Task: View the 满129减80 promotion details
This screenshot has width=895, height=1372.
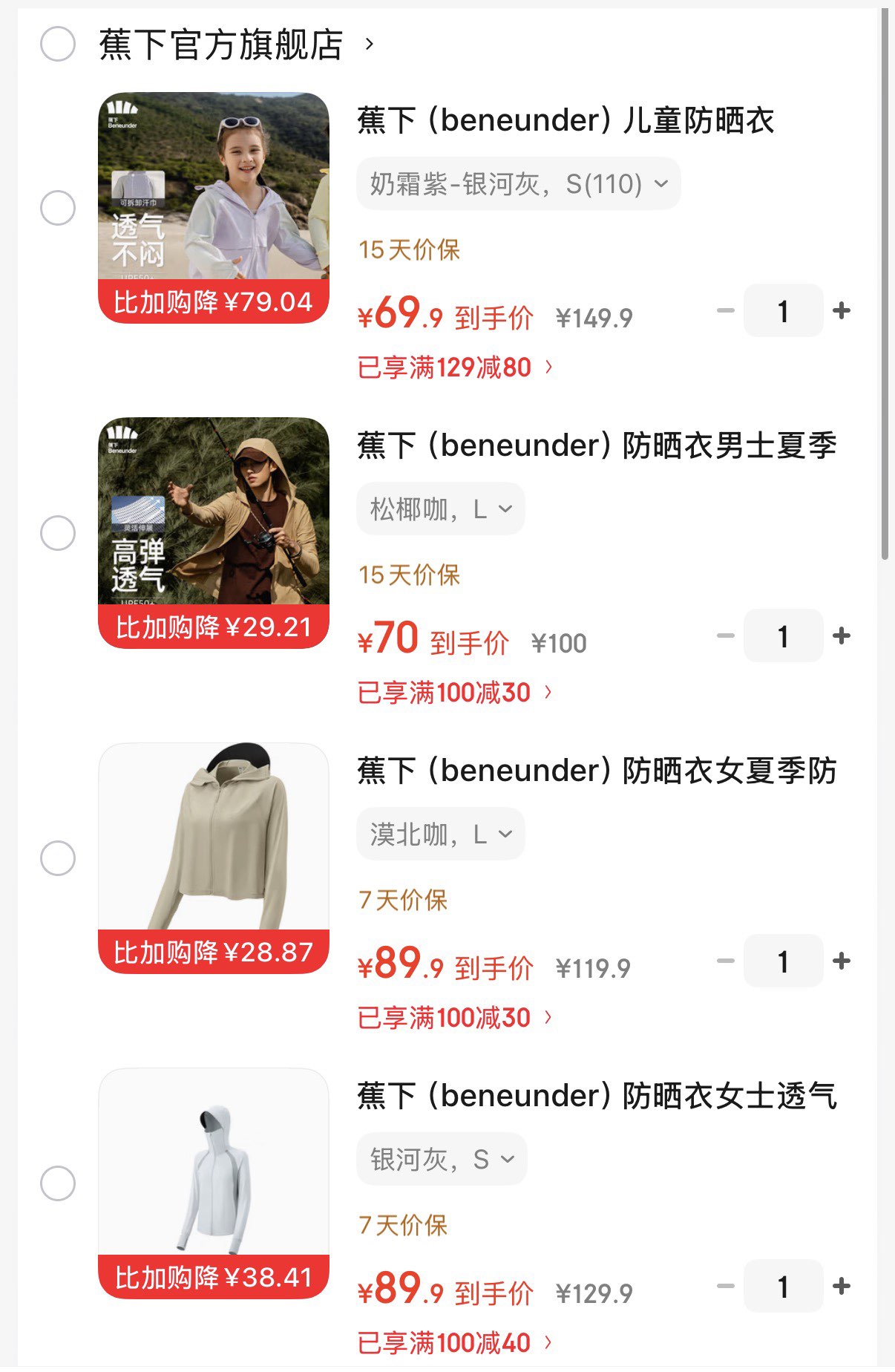Action: [454, 367]
